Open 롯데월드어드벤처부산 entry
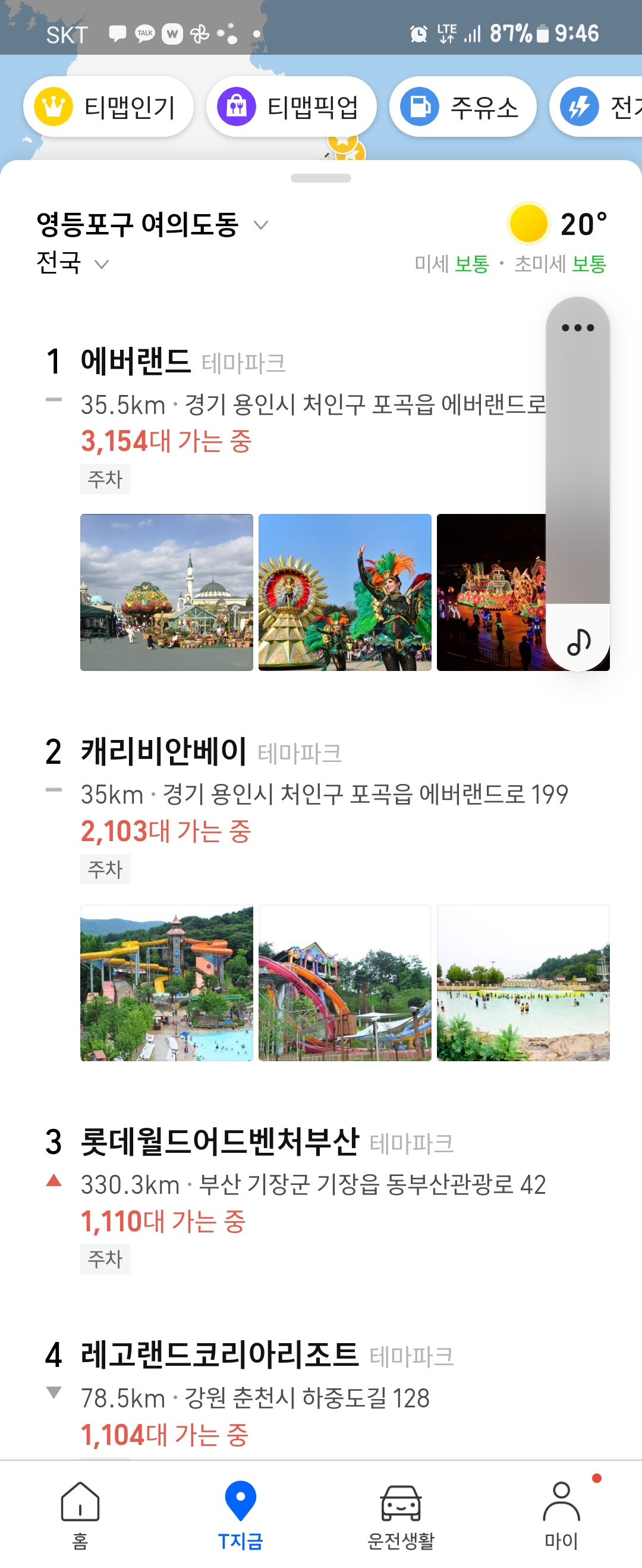This screenshot has width=642, height=1568. pos(219,1141)
